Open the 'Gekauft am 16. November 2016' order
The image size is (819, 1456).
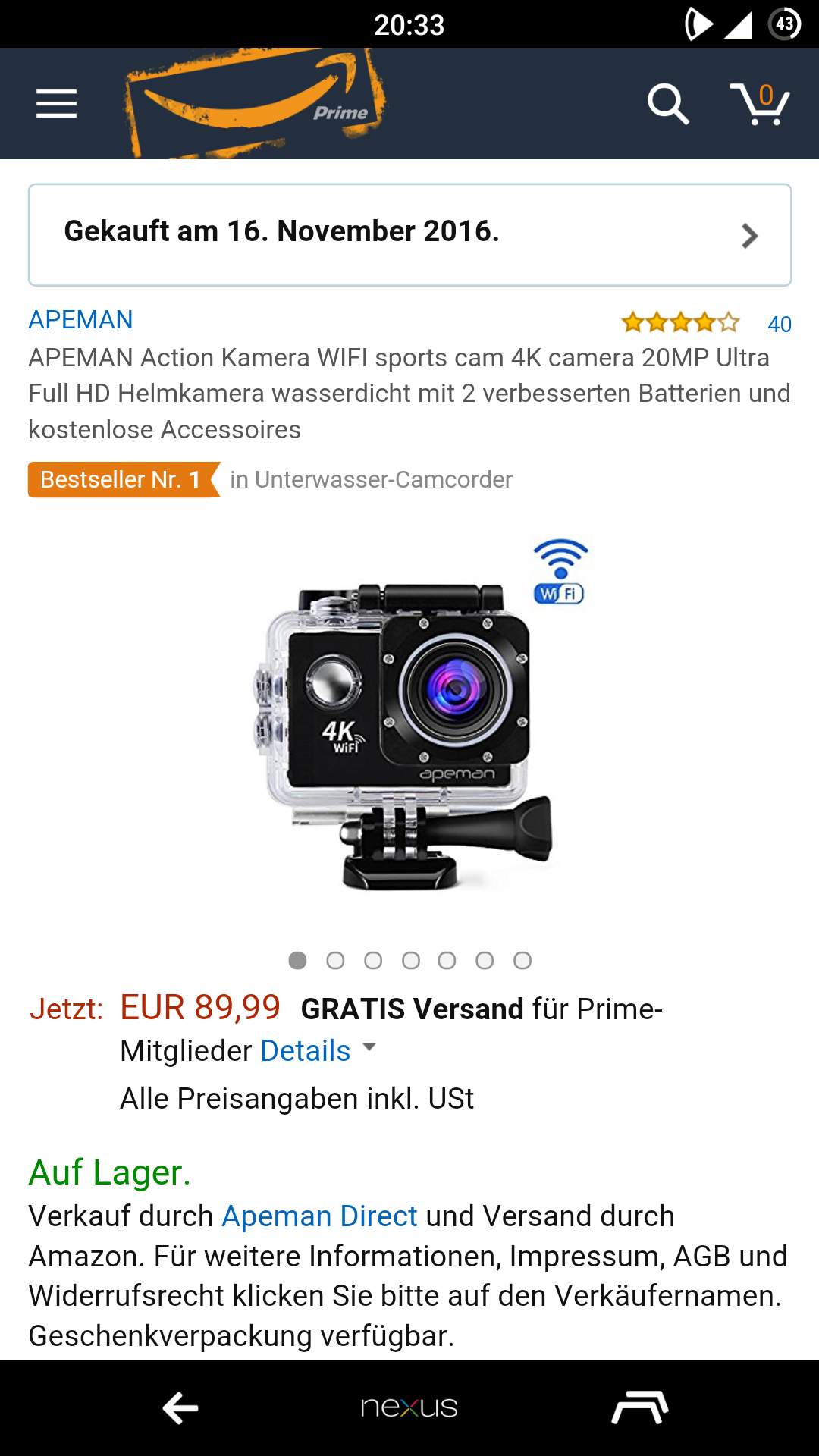coord(409,234)
